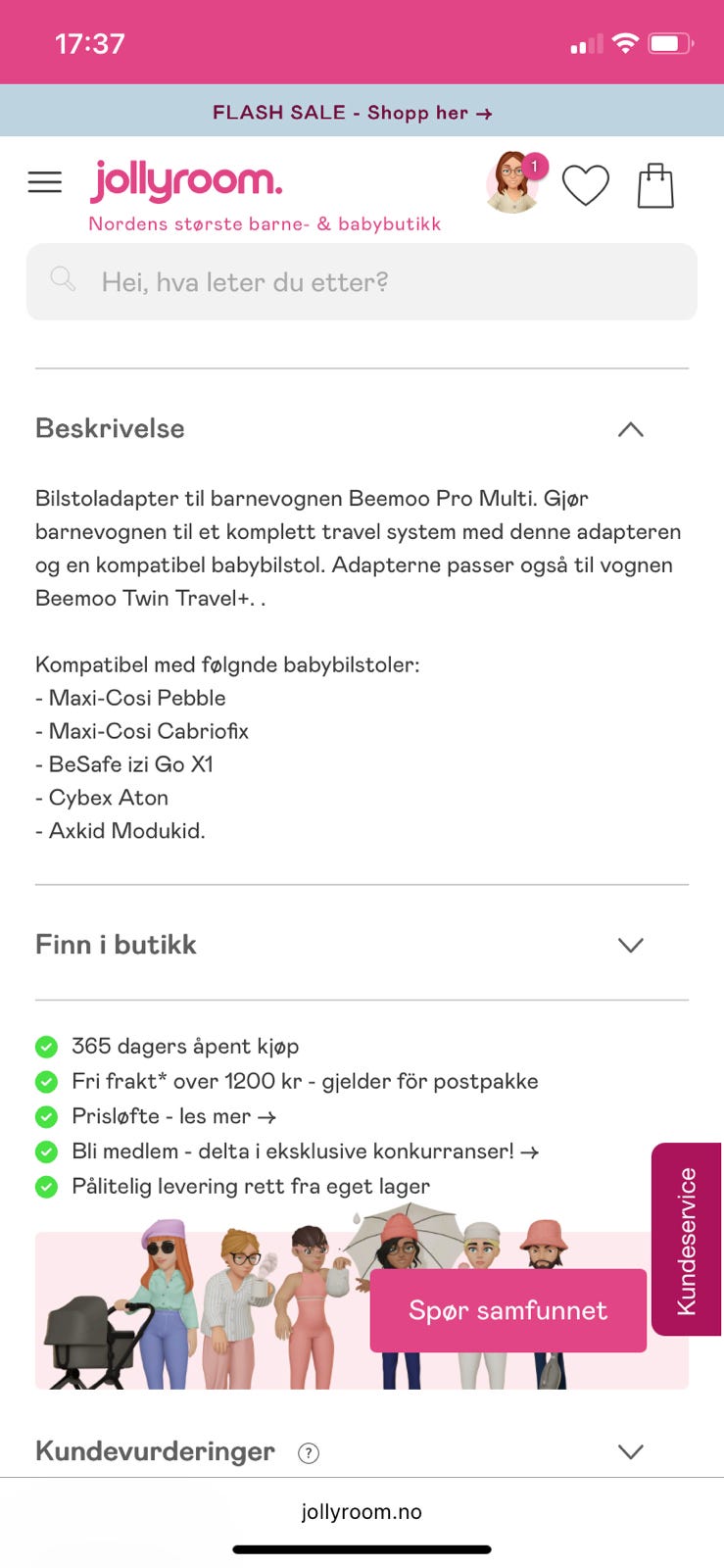Image resolution: width=724 pixels, height=1568 pixels.
Task: Tap the search input field
Action: click(x=362, y=282)
